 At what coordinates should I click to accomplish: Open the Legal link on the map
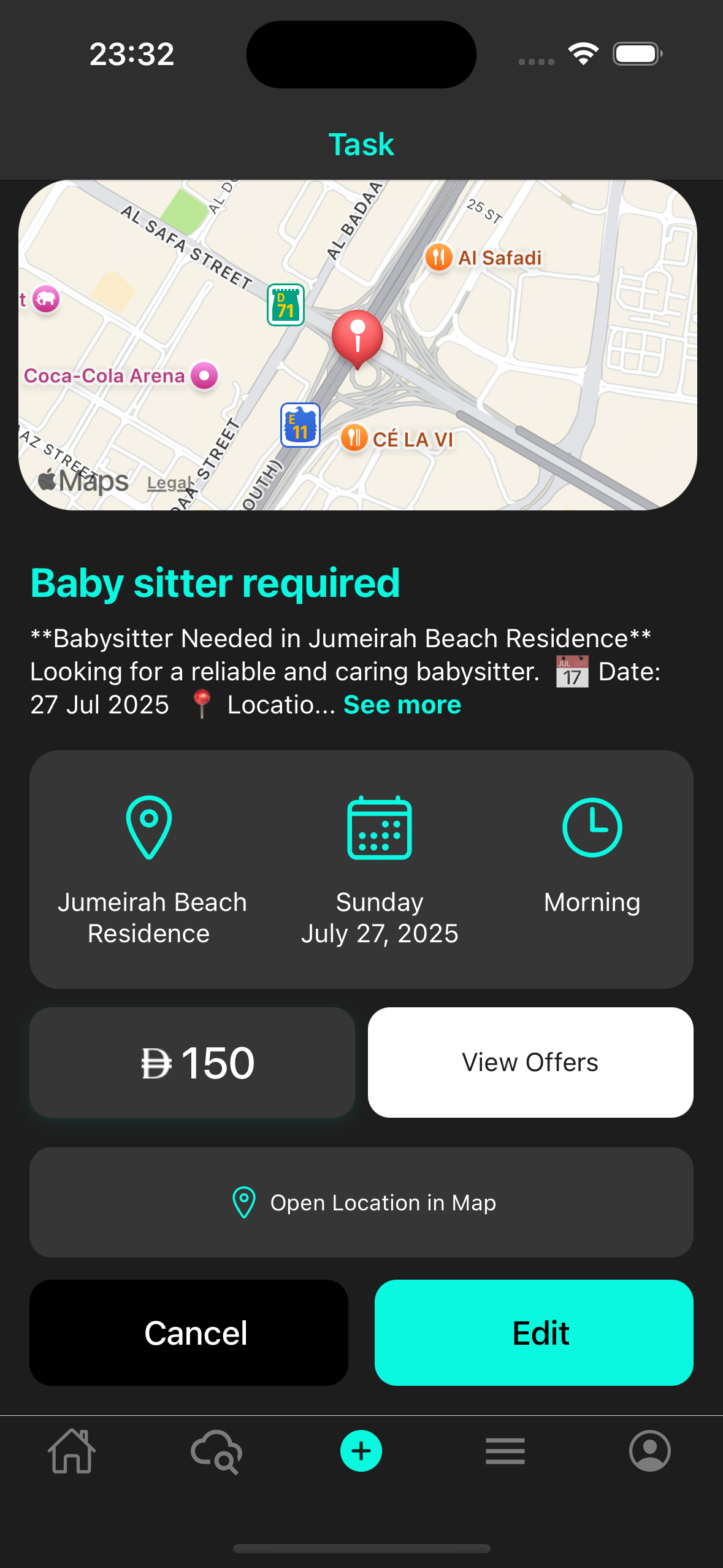(168, 483)
